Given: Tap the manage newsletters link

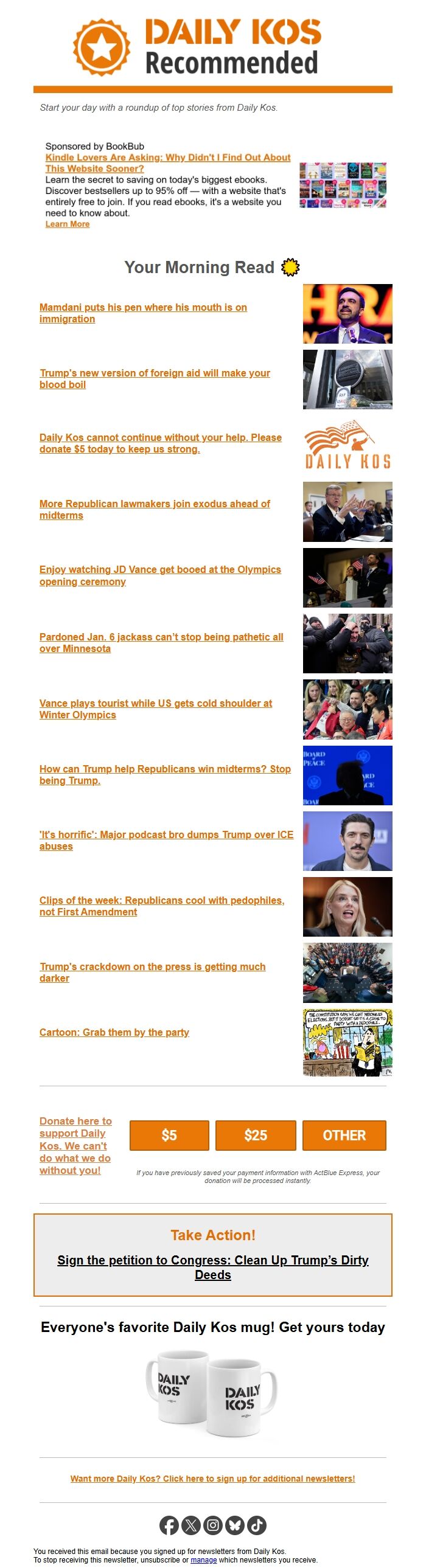Looking at the screenshot, I should [203, 1559].
